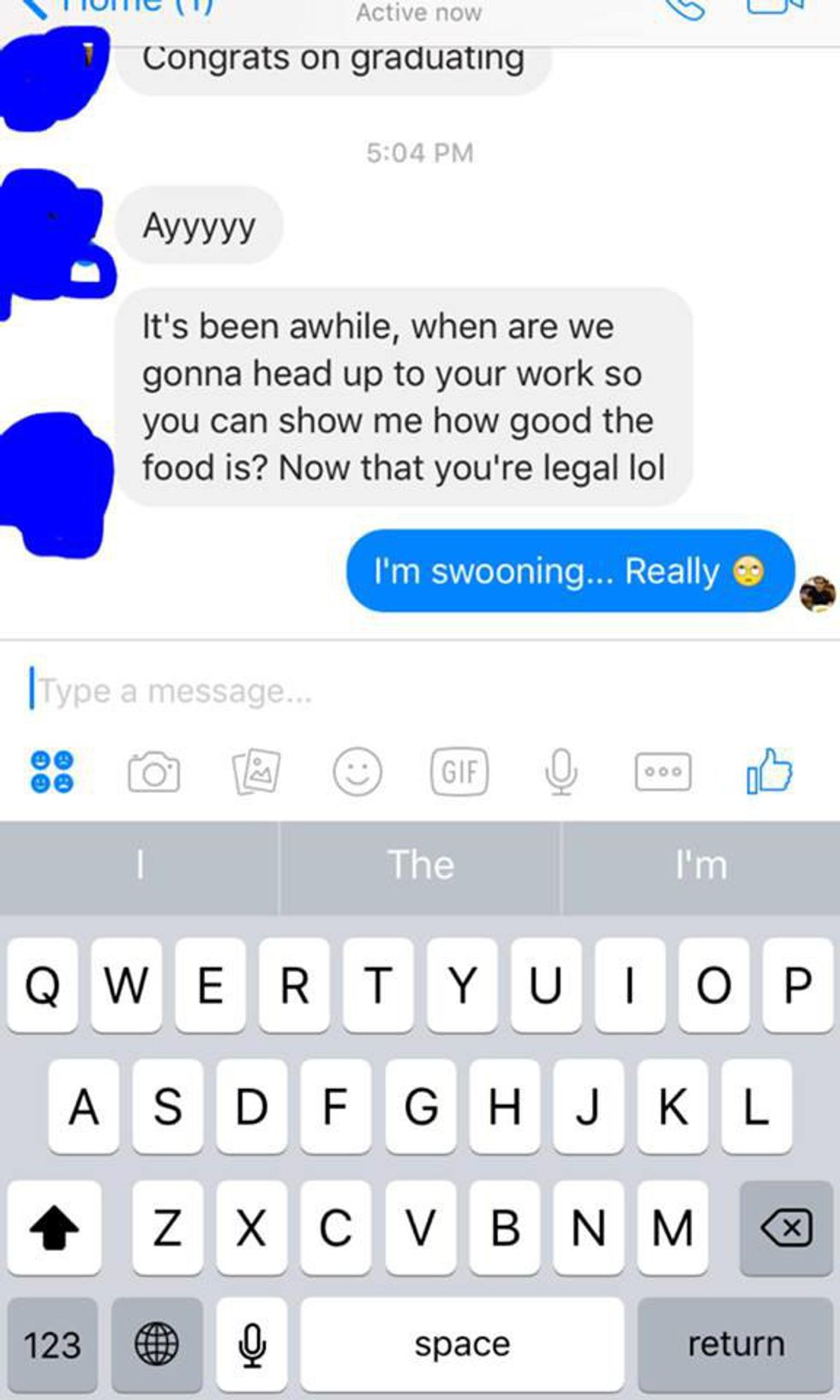Open more options with three dots
This screenshot has height=1400, width=840.
coord(663,772)
